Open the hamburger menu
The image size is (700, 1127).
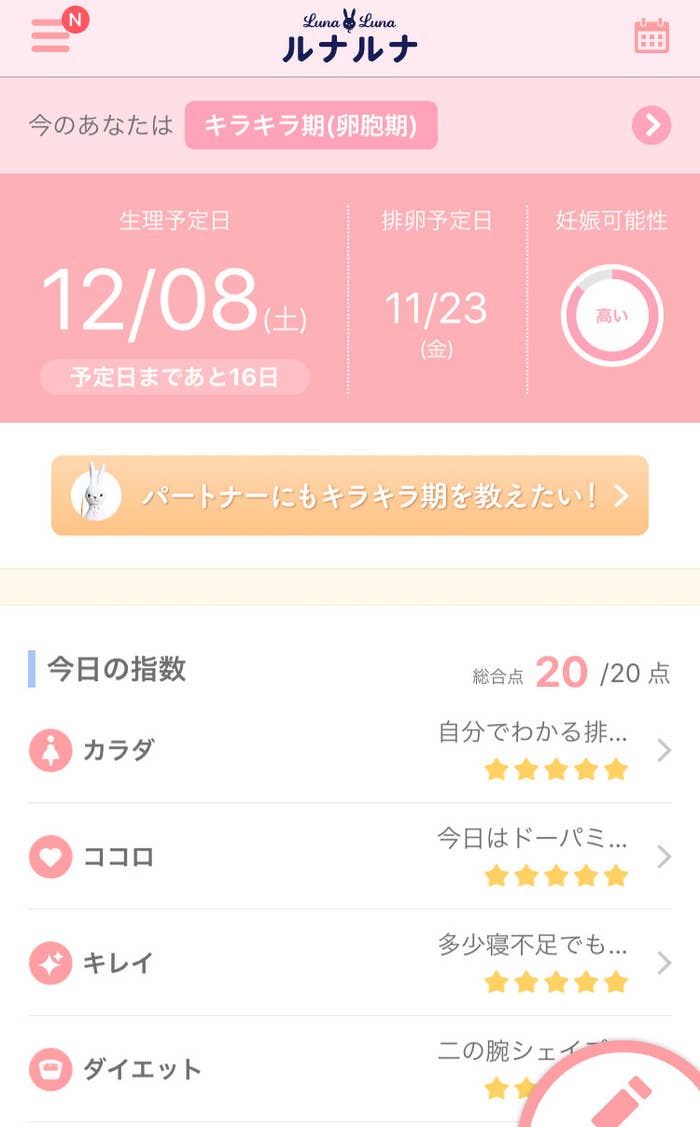50,35
